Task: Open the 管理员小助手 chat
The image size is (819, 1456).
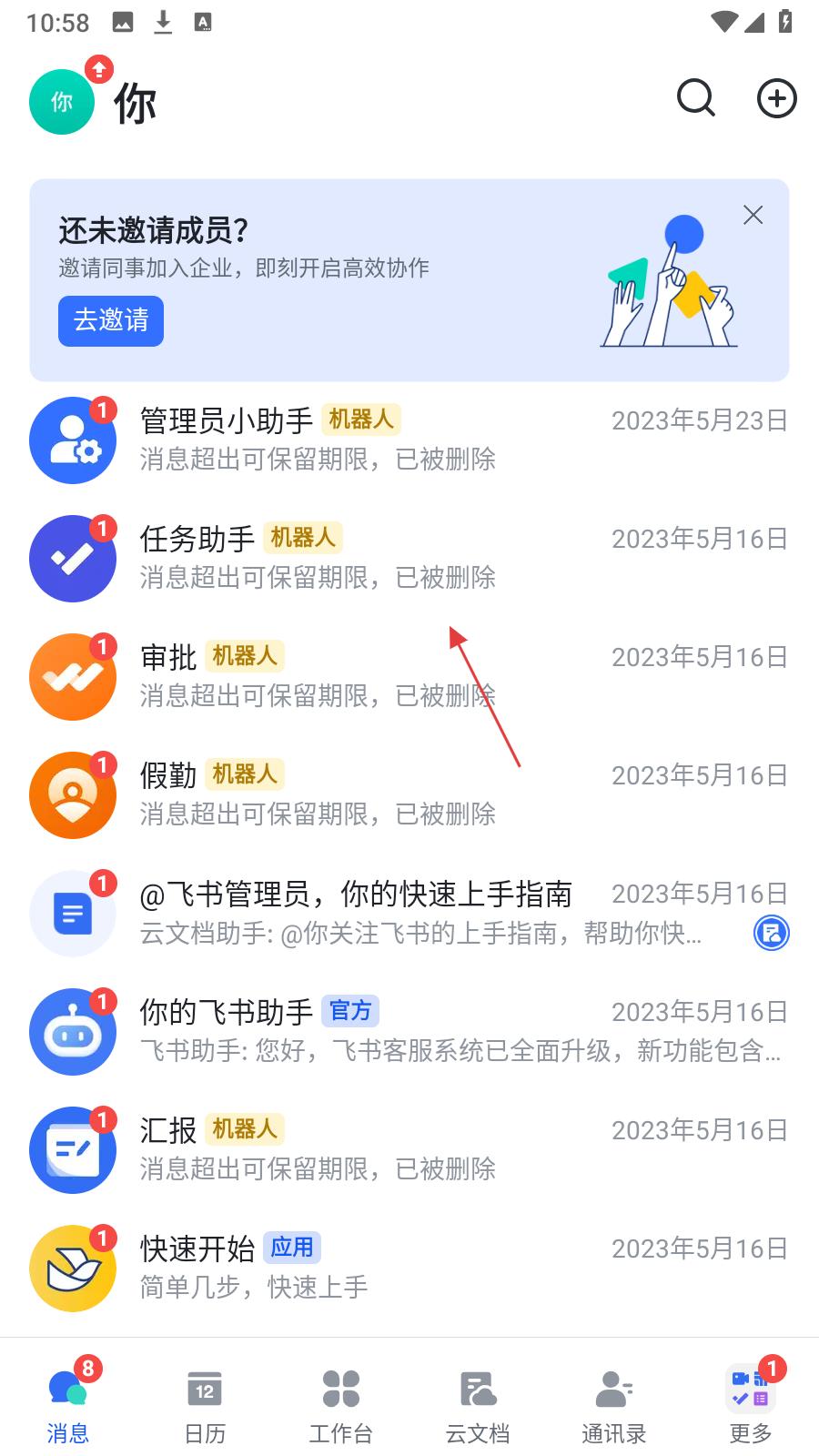Action: tap(409, 440)
